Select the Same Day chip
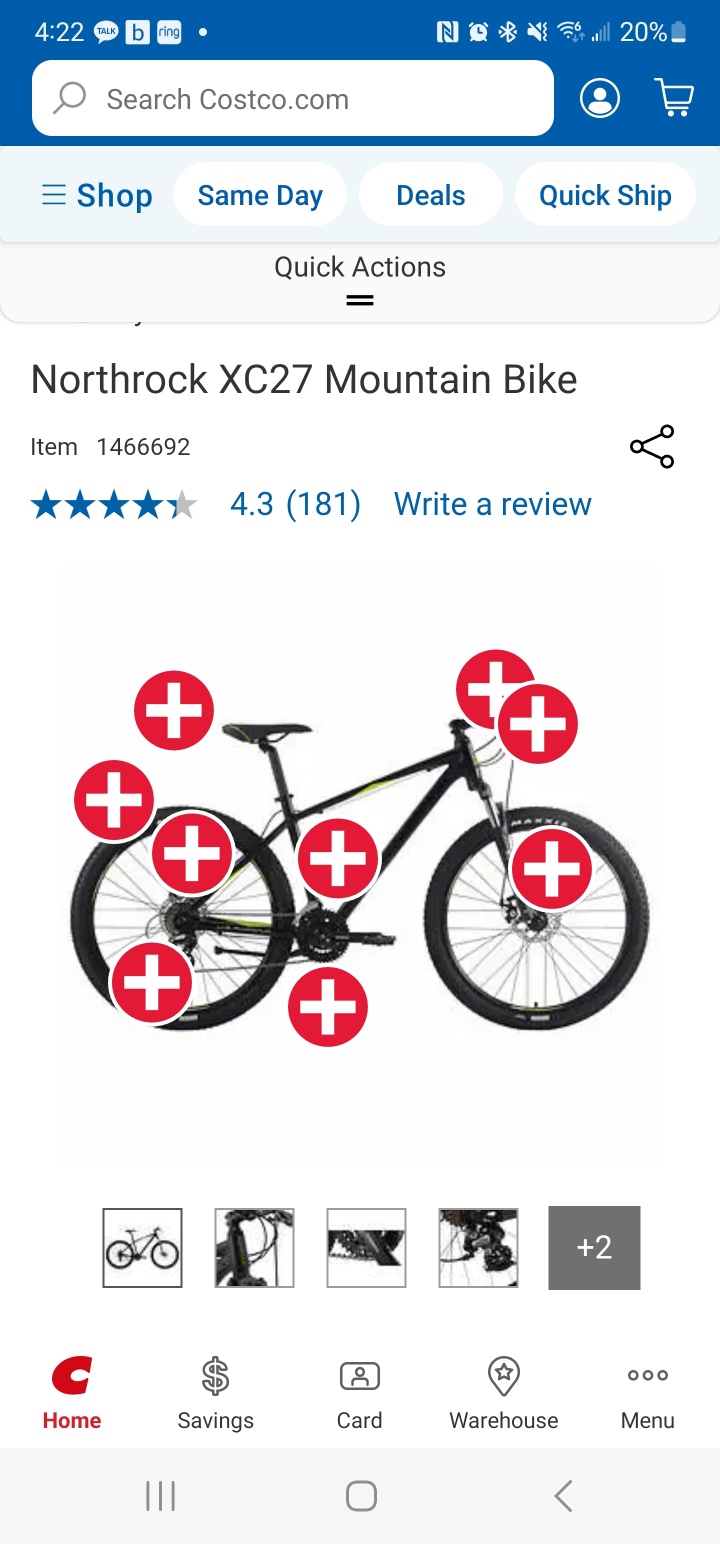720x1544 pixels. (260, 195)
